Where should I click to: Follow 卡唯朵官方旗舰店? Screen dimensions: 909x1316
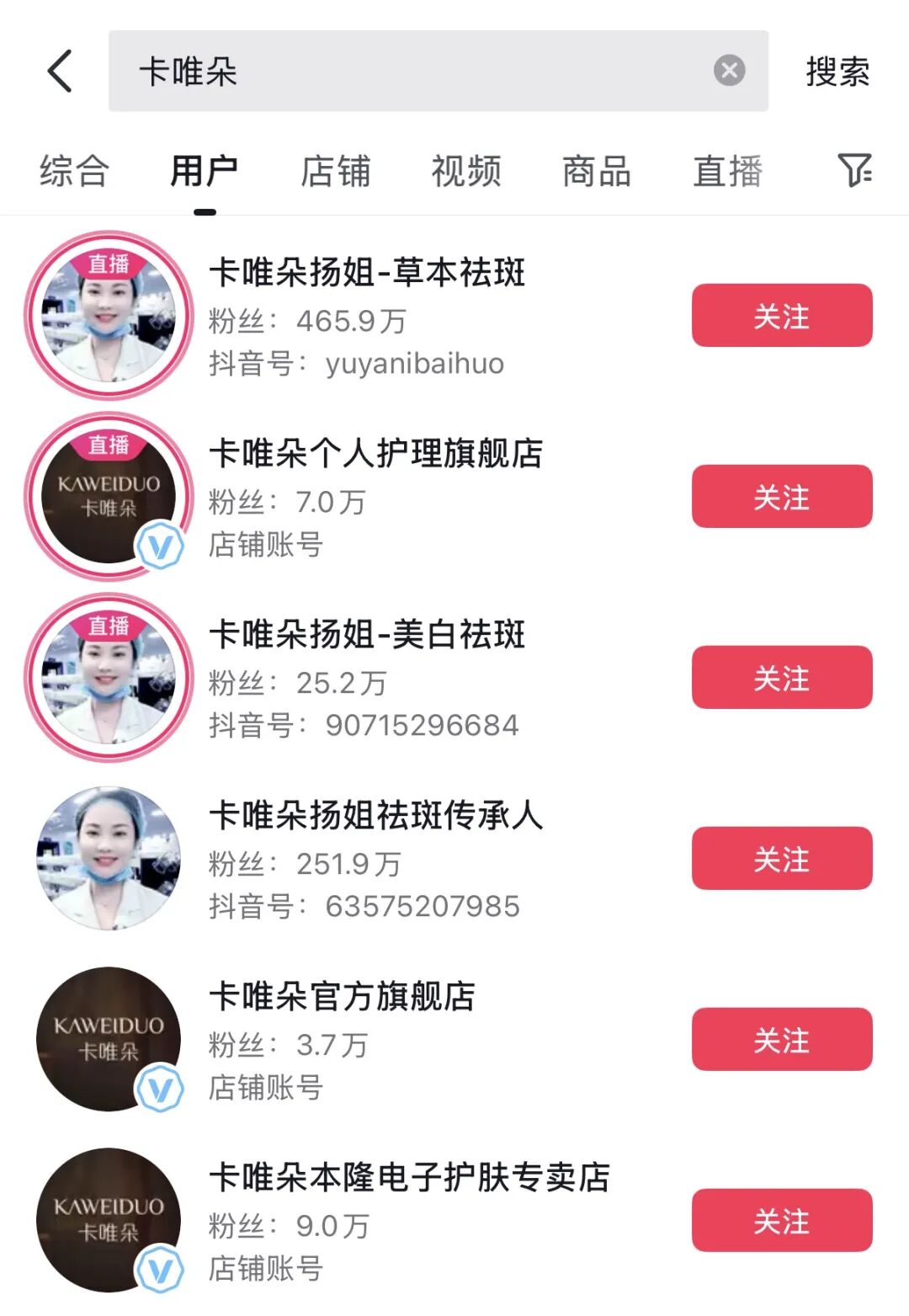781,1040
